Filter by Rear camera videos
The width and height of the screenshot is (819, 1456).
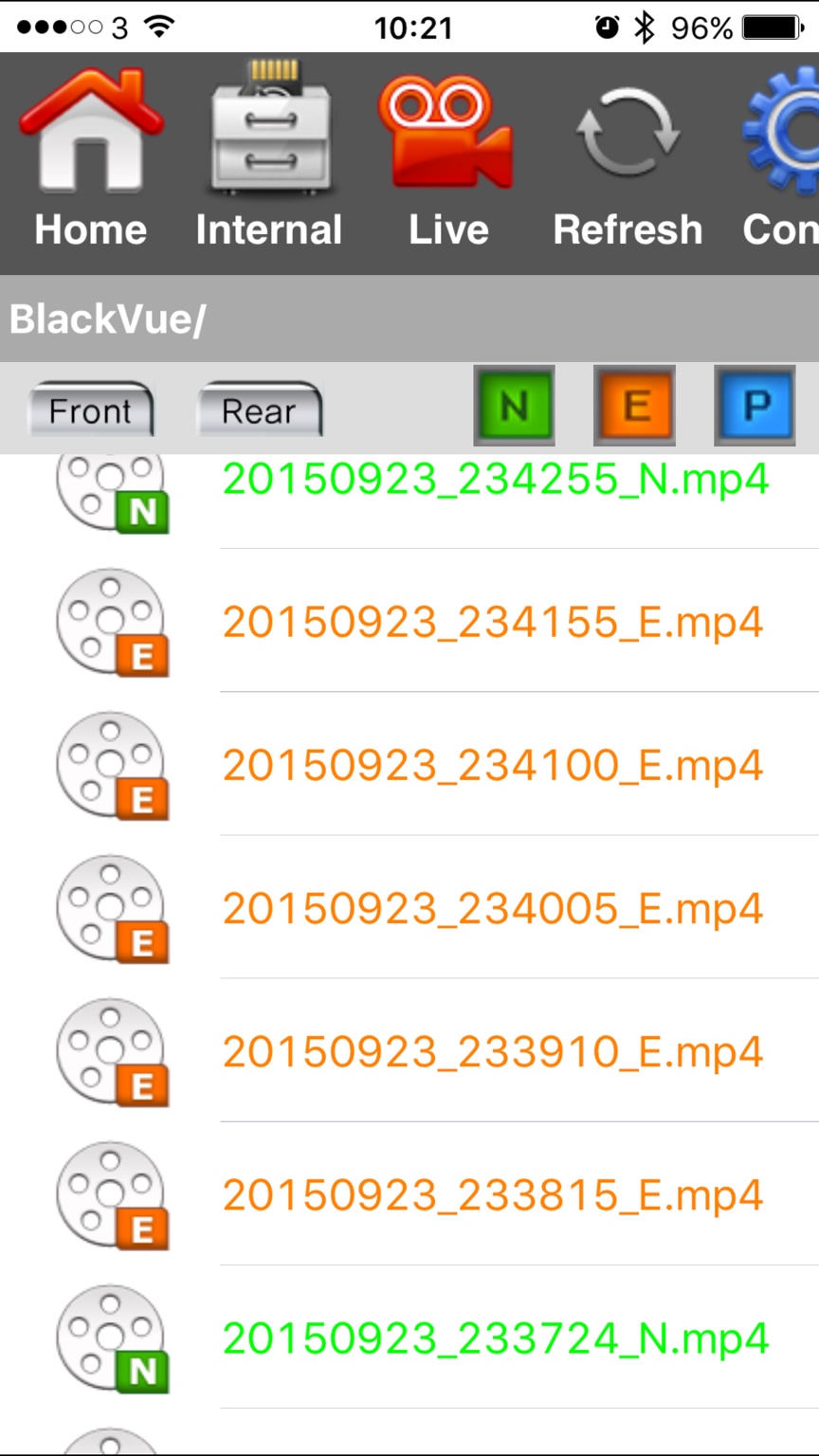pos(259,410)
